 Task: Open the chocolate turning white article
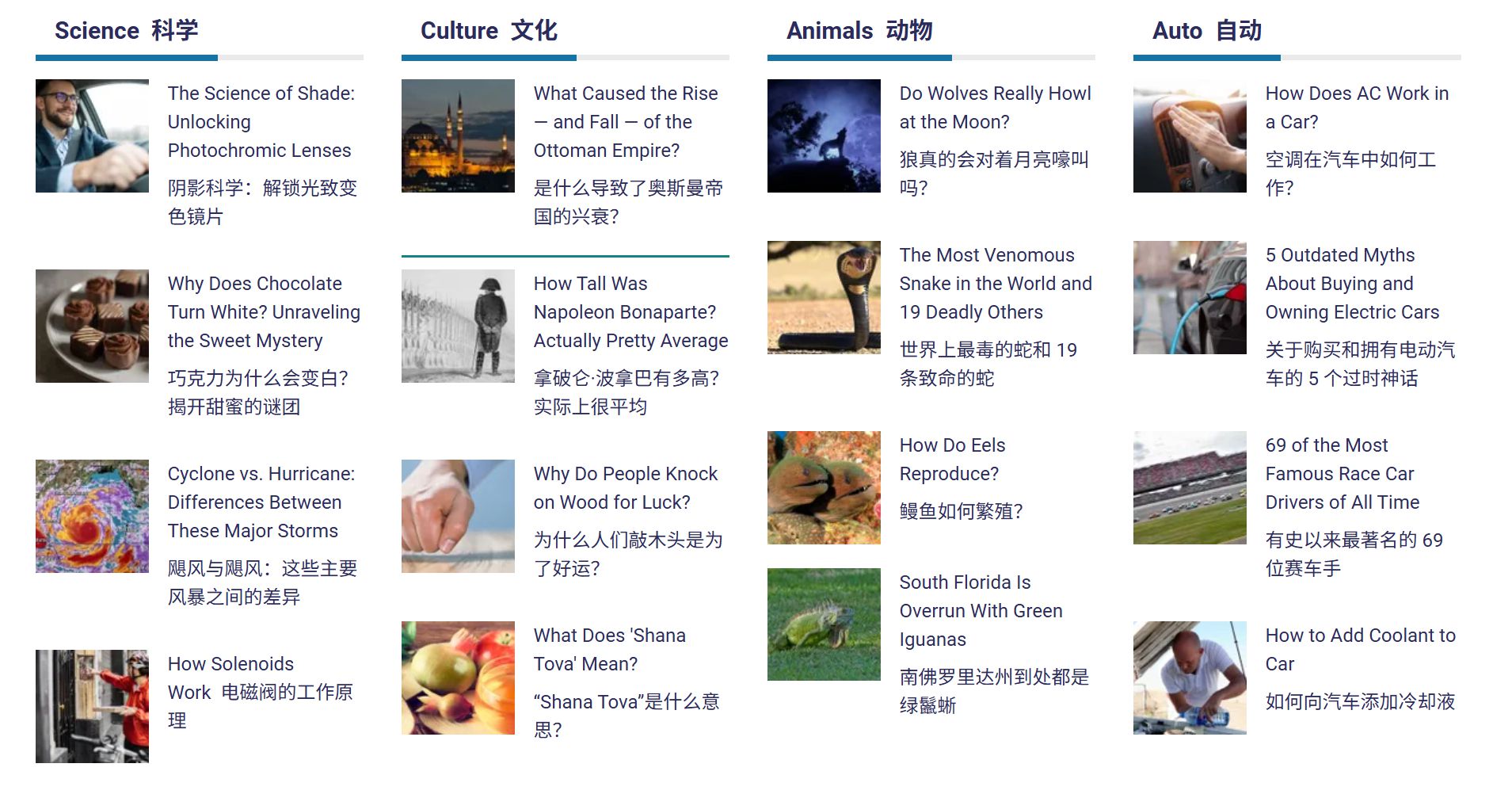pos(263,312)
